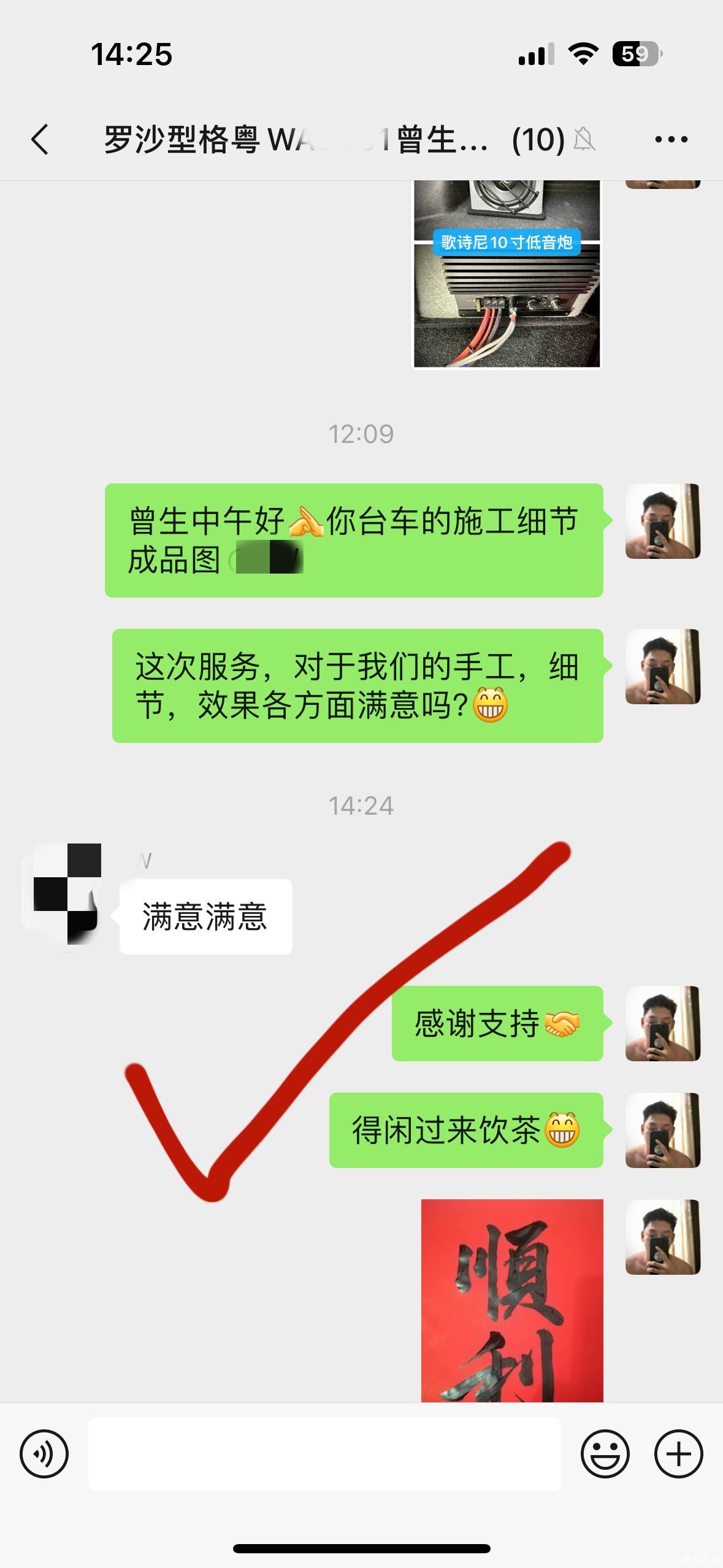
Task: Open the group chat options menu
Action: [671, 140]
